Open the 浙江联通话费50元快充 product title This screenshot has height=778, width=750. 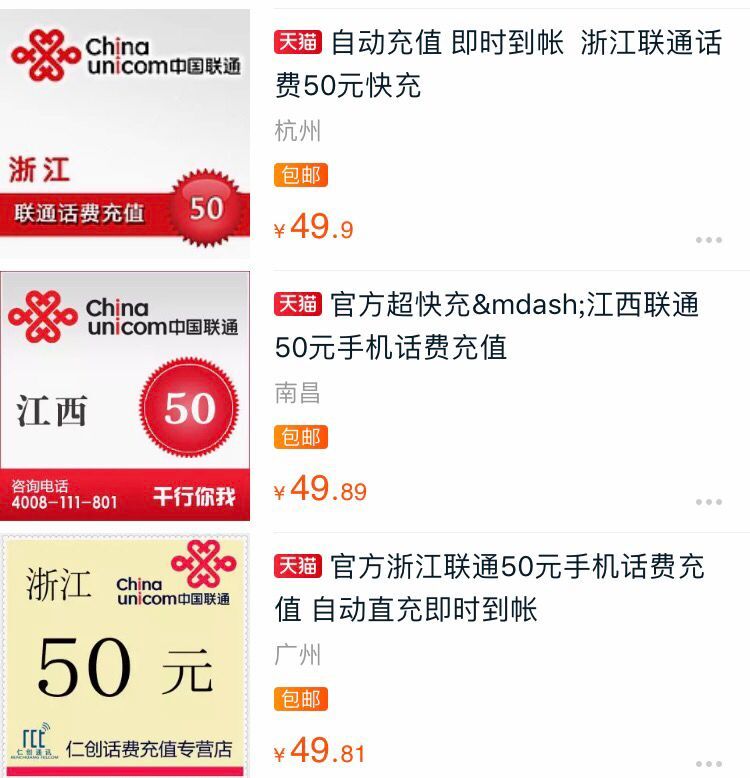500,60
